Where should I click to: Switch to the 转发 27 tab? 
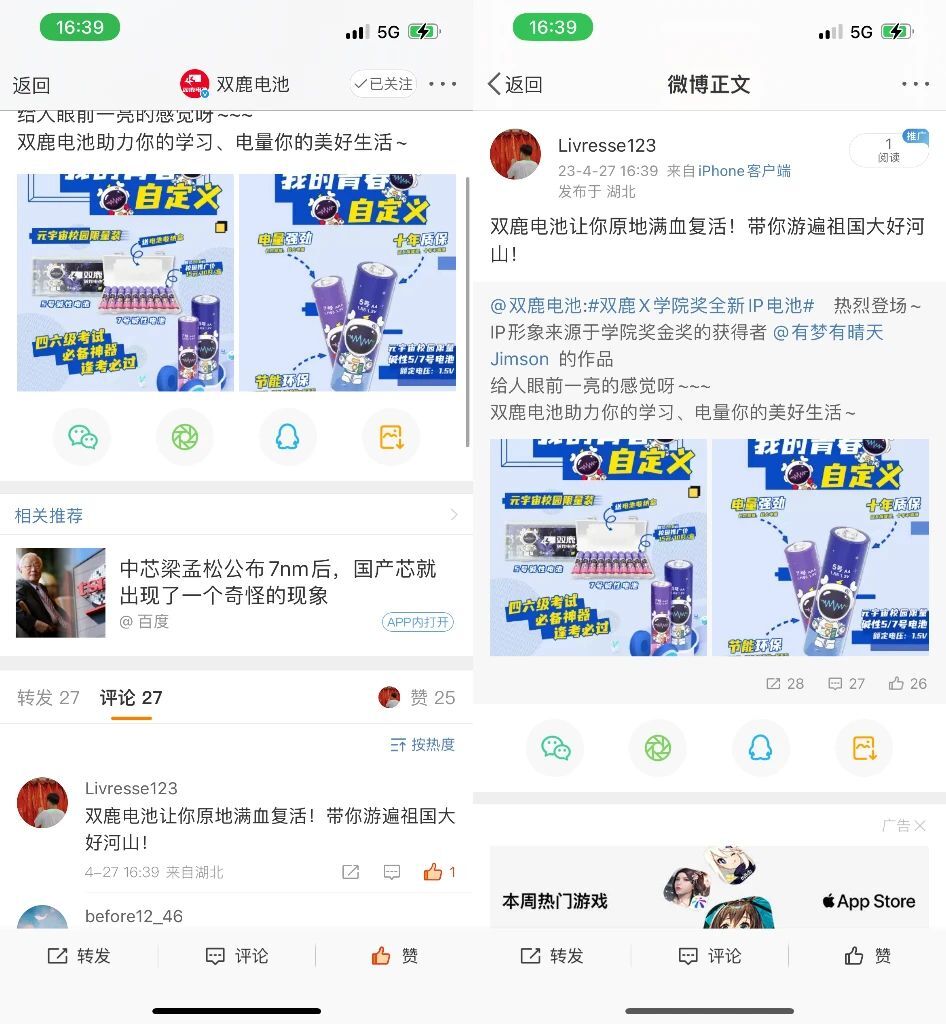[x=48, y=698]
